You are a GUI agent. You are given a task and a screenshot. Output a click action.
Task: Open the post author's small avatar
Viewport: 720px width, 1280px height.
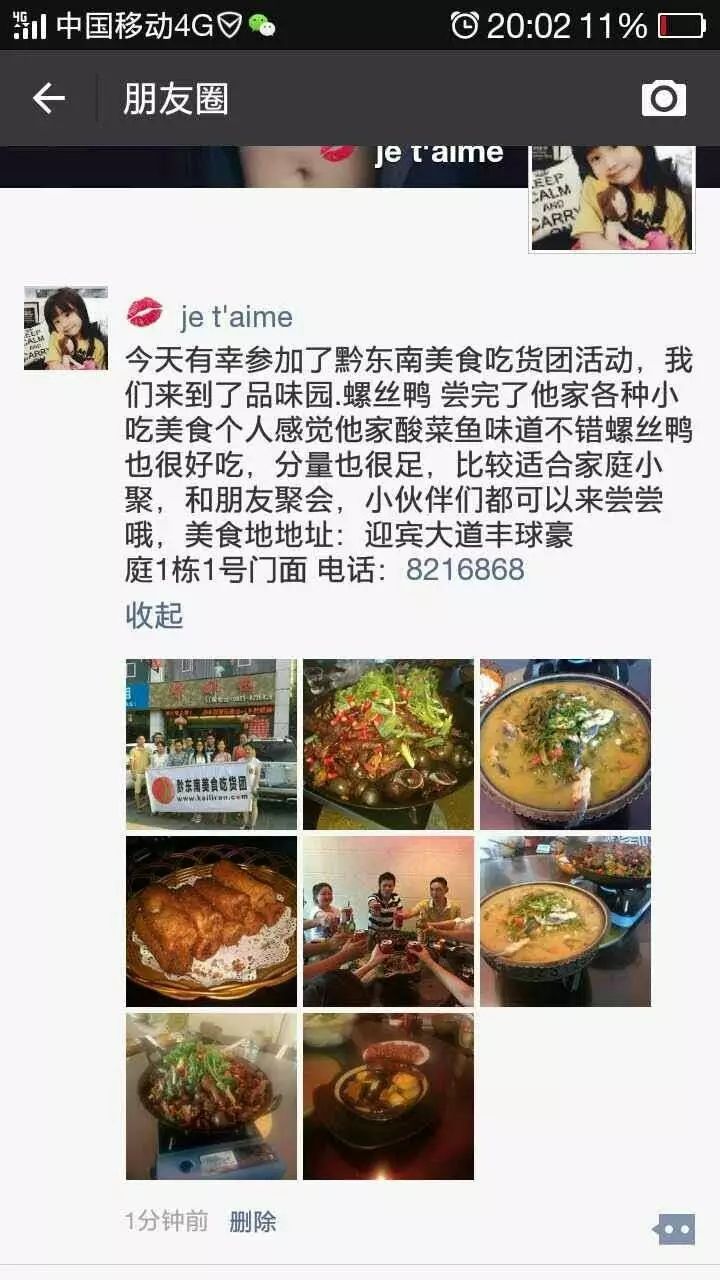coord(66,328)
